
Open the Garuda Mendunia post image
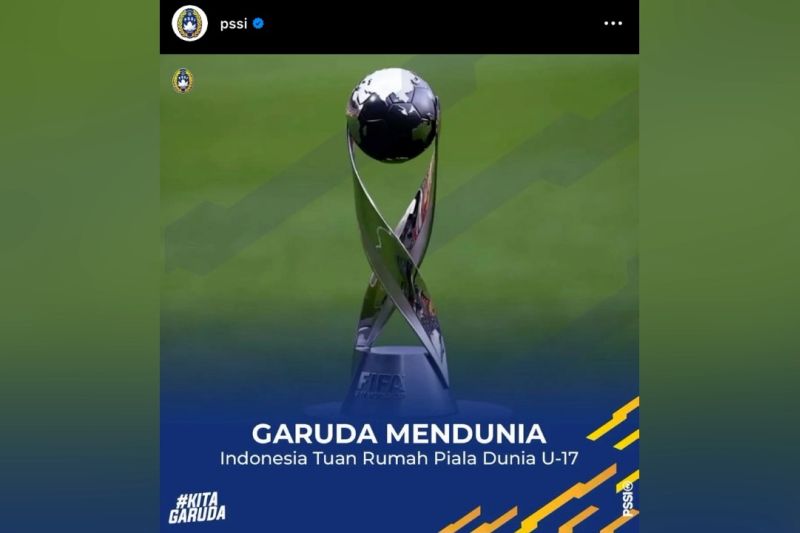[x=399, y=292]
